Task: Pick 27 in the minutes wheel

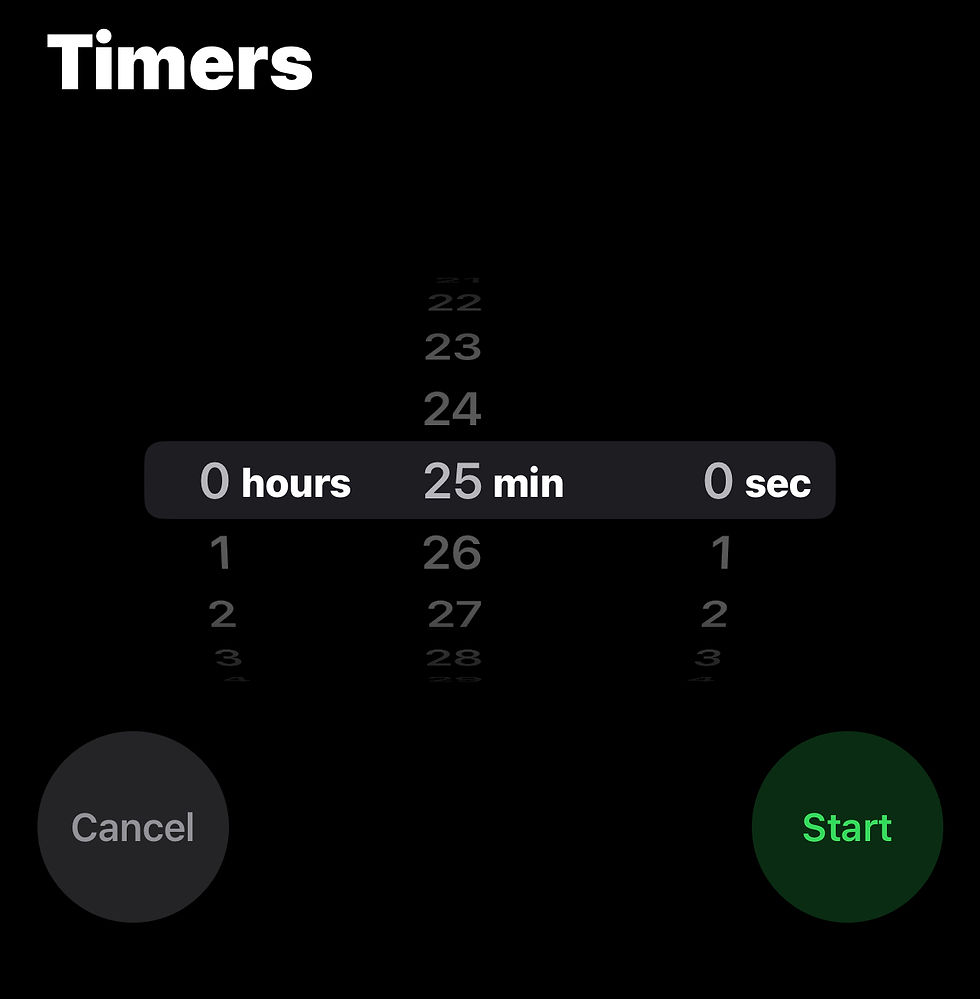Action: [454, 614]
